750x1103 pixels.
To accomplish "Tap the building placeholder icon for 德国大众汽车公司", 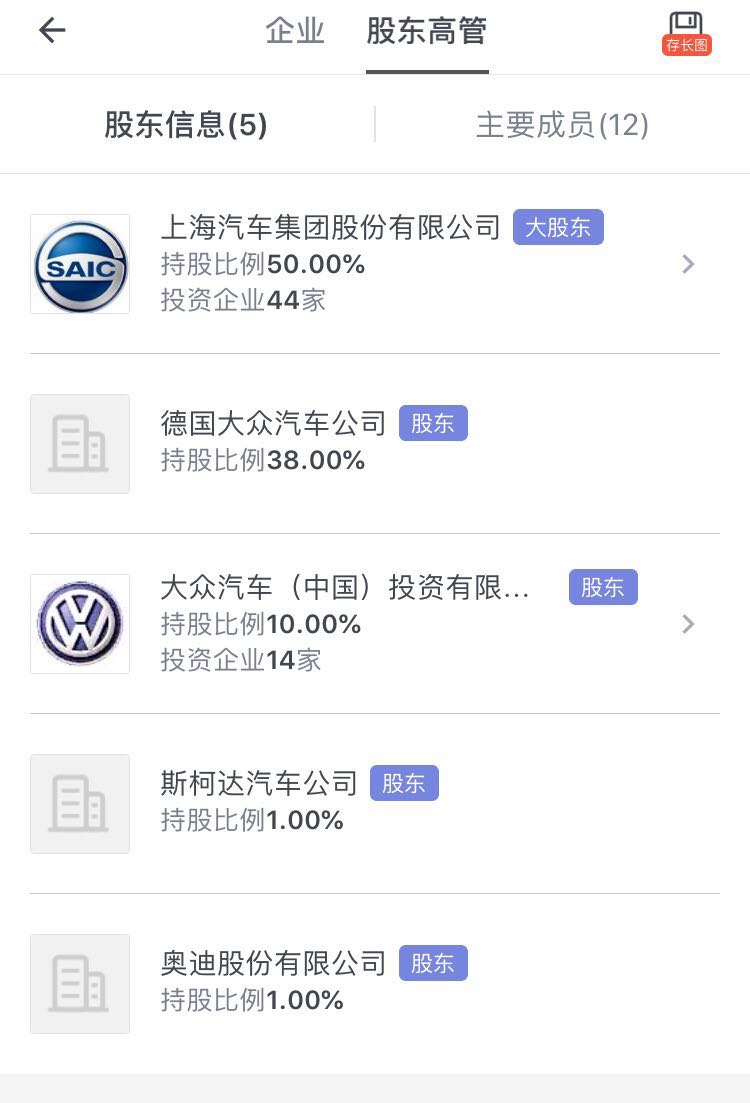I will (80, 443).
